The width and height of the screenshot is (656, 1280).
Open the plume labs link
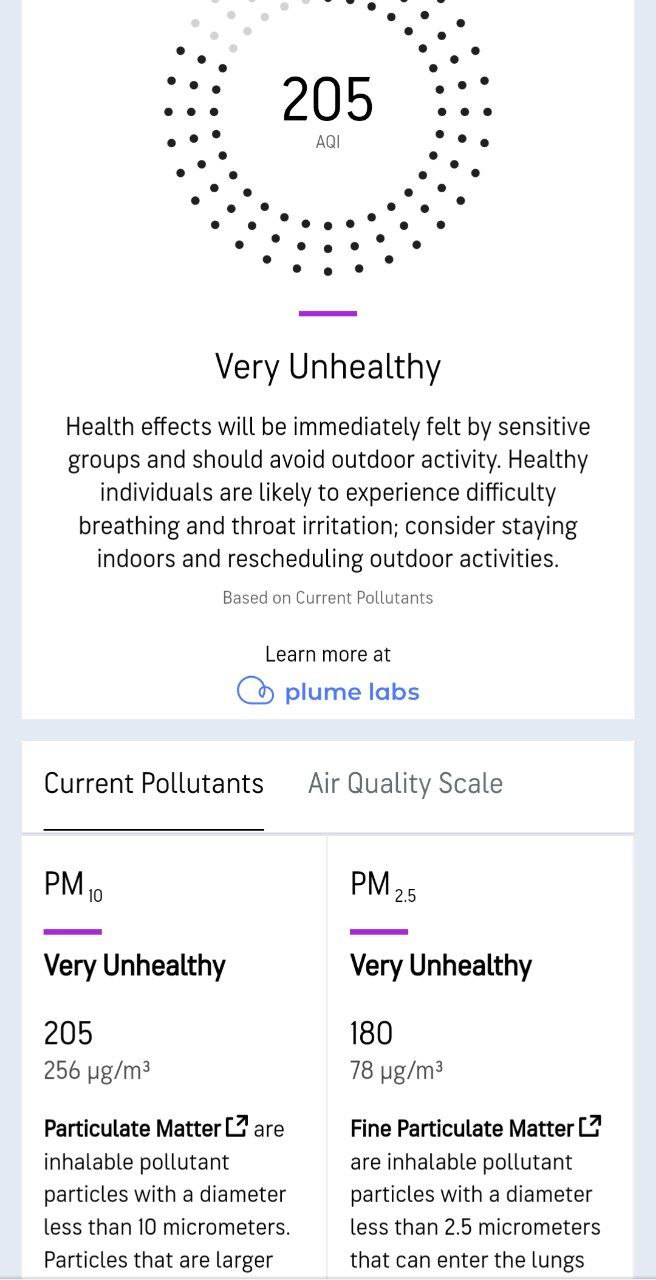click(328, 691)
